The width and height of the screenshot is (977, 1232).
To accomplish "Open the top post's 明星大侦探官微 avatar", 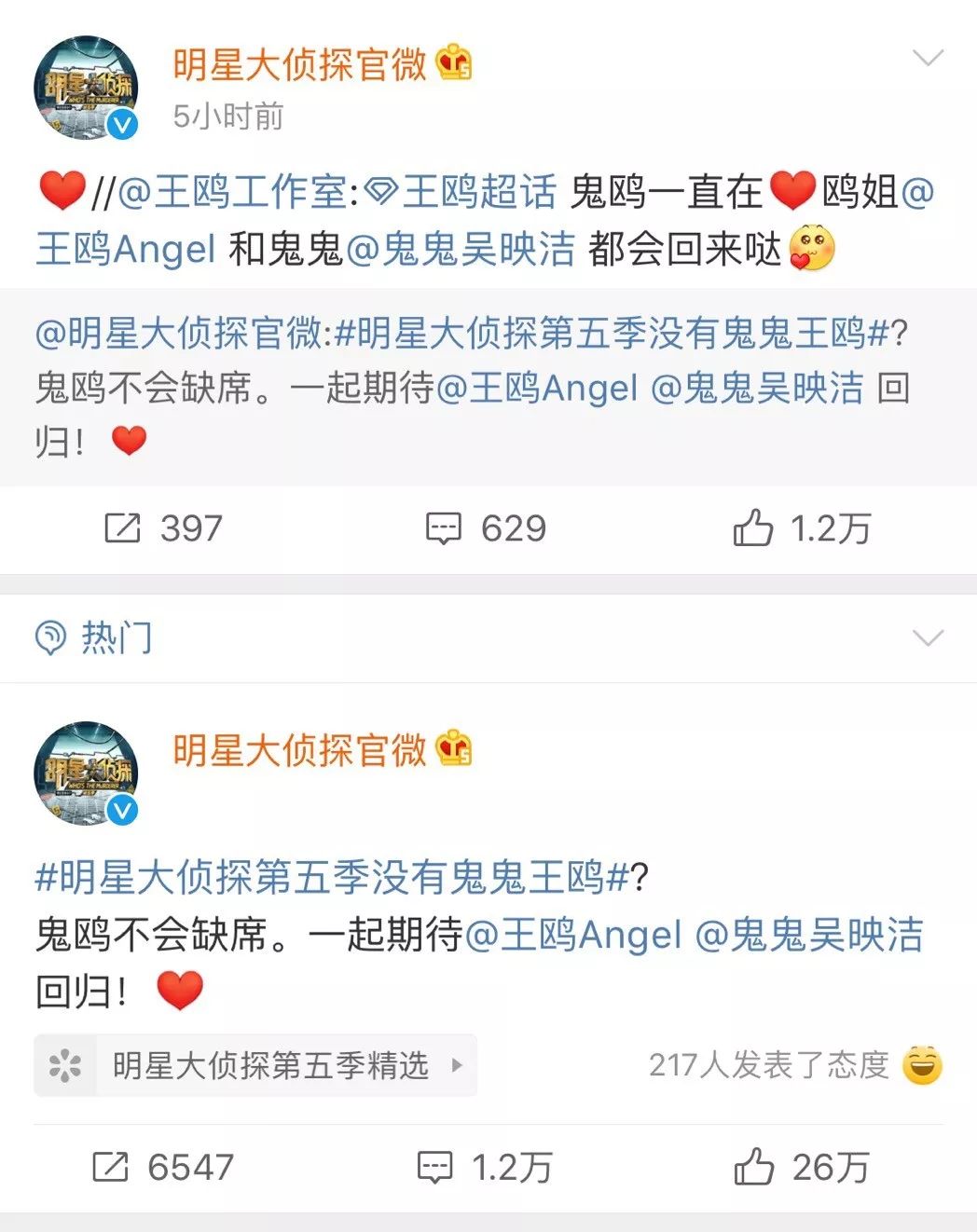I will click(86, 89).
